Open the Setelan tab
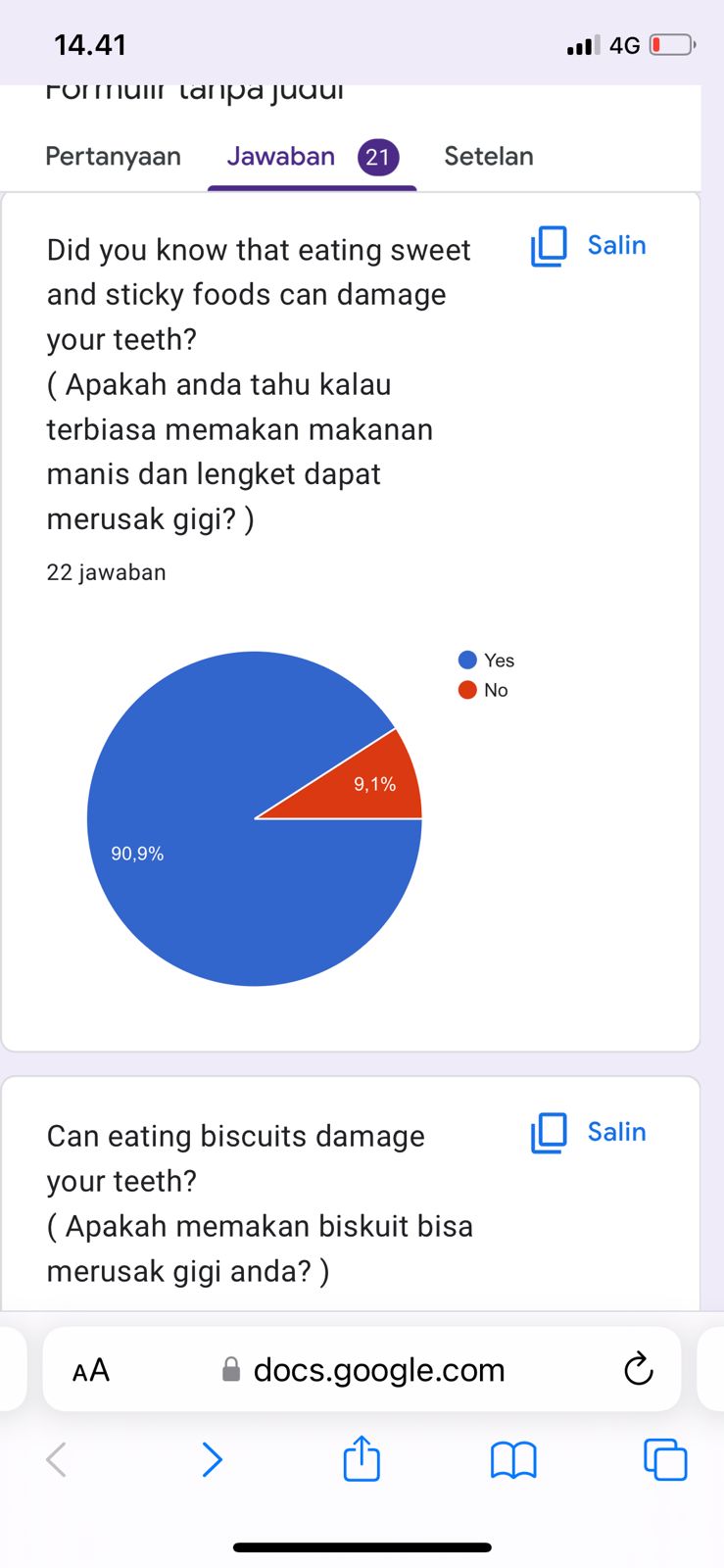This screenshot has width=724, height=1568. (489, 157)
